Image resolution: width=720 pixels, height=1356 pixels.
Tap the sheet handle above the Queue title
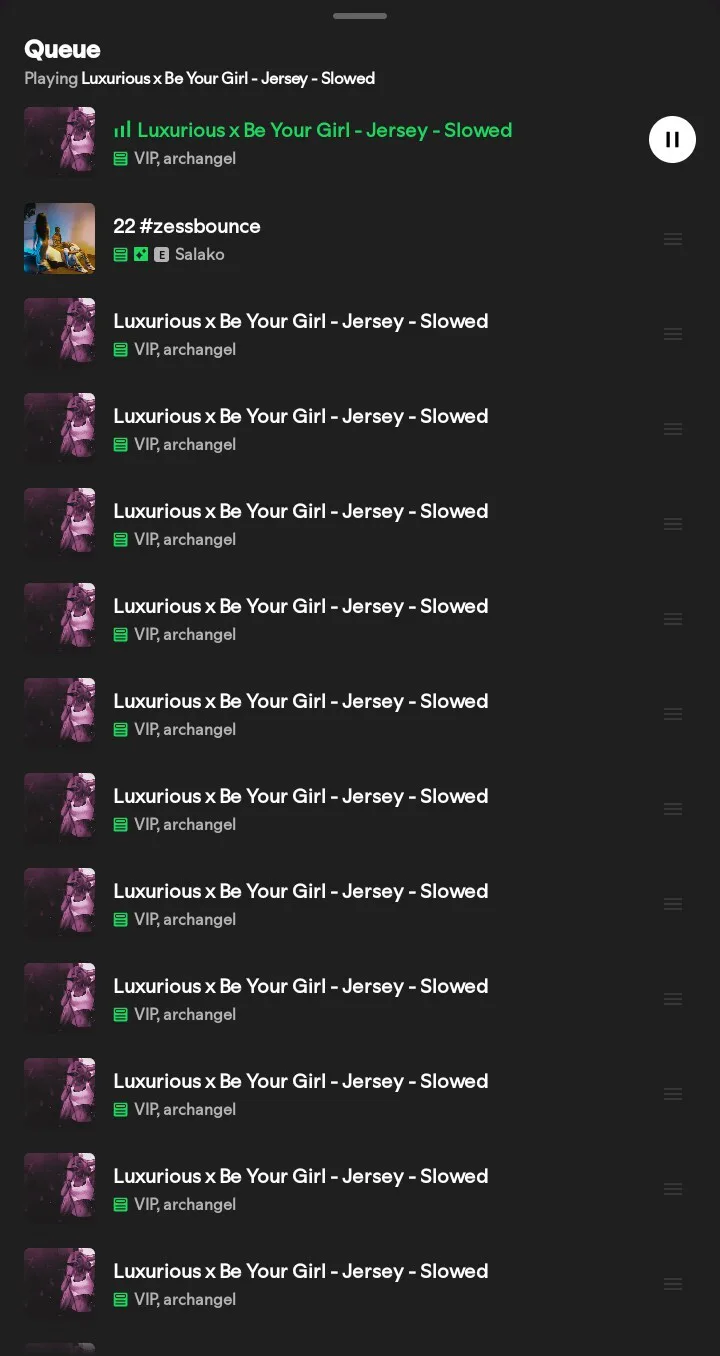360,16
